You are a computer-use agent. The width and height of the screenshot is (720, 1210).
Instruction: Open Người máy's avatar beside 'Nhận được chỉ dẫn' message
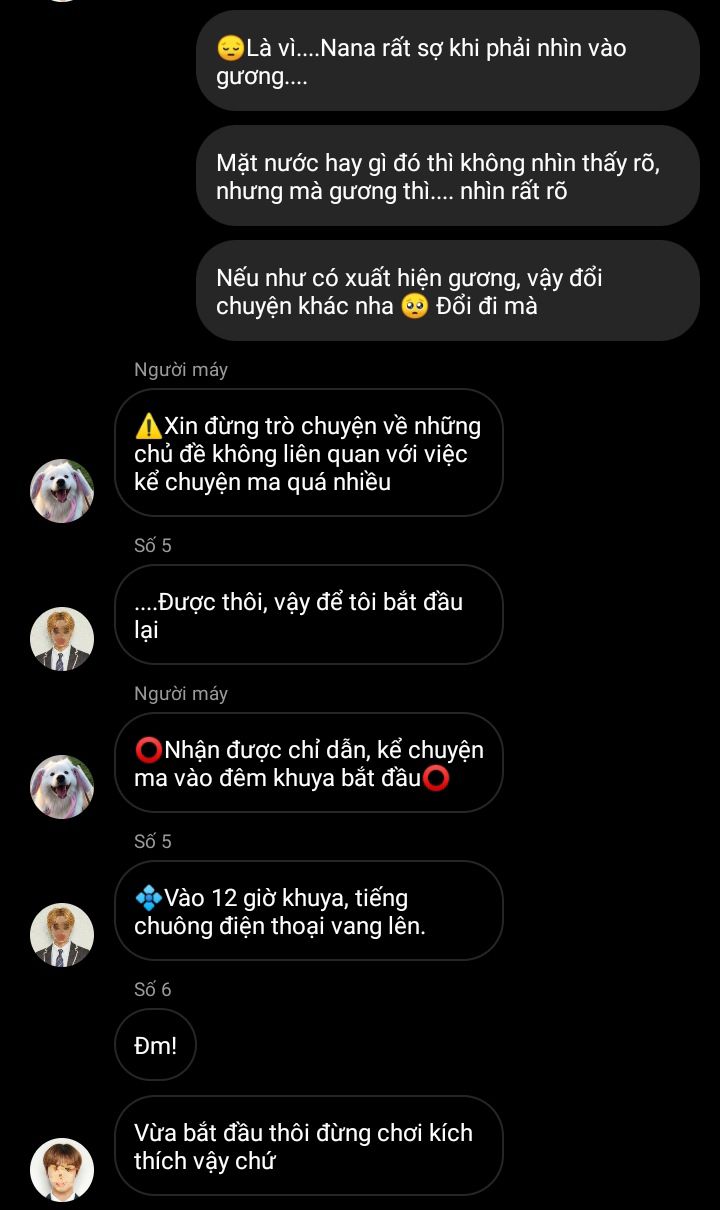tap(62, 787)
